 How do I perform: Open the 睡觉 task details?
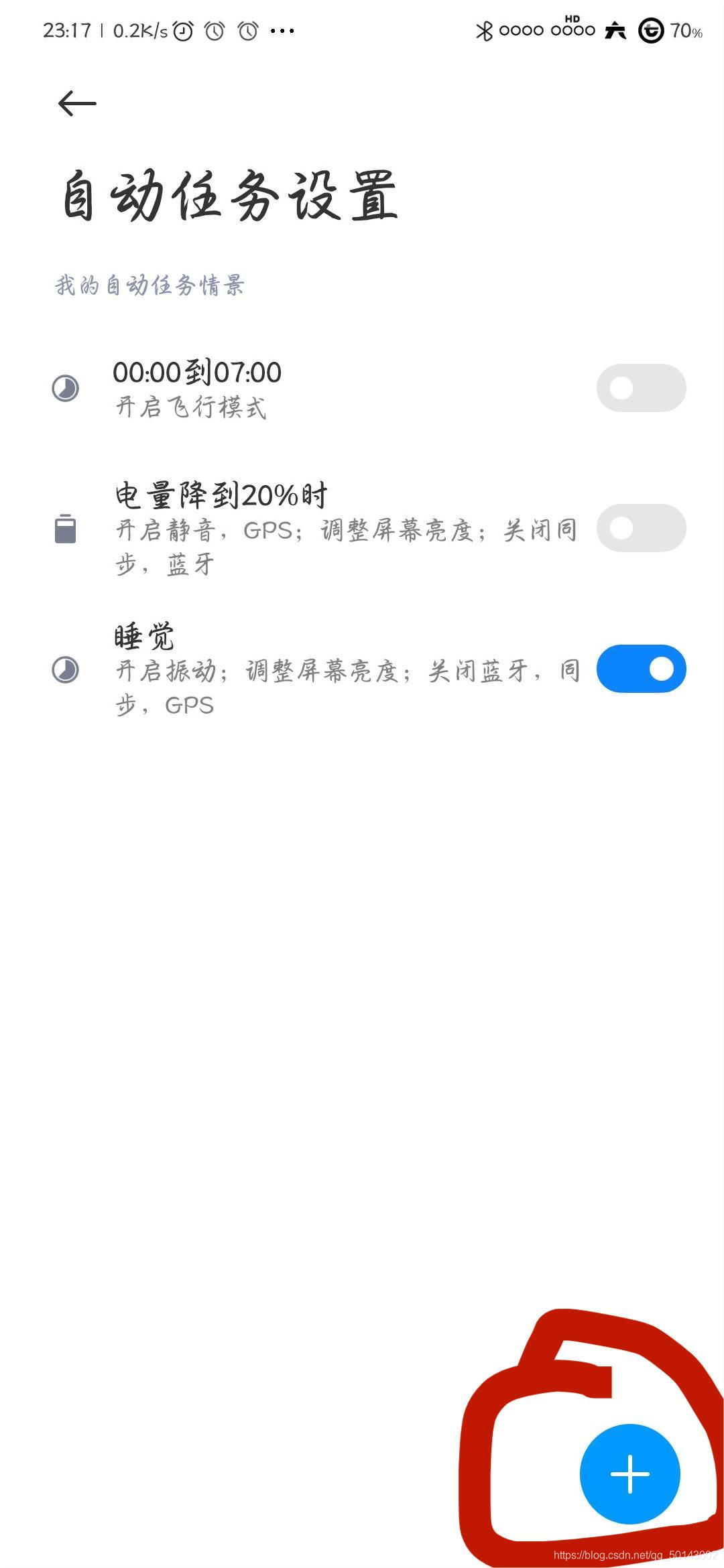click(x=335, y=669)
